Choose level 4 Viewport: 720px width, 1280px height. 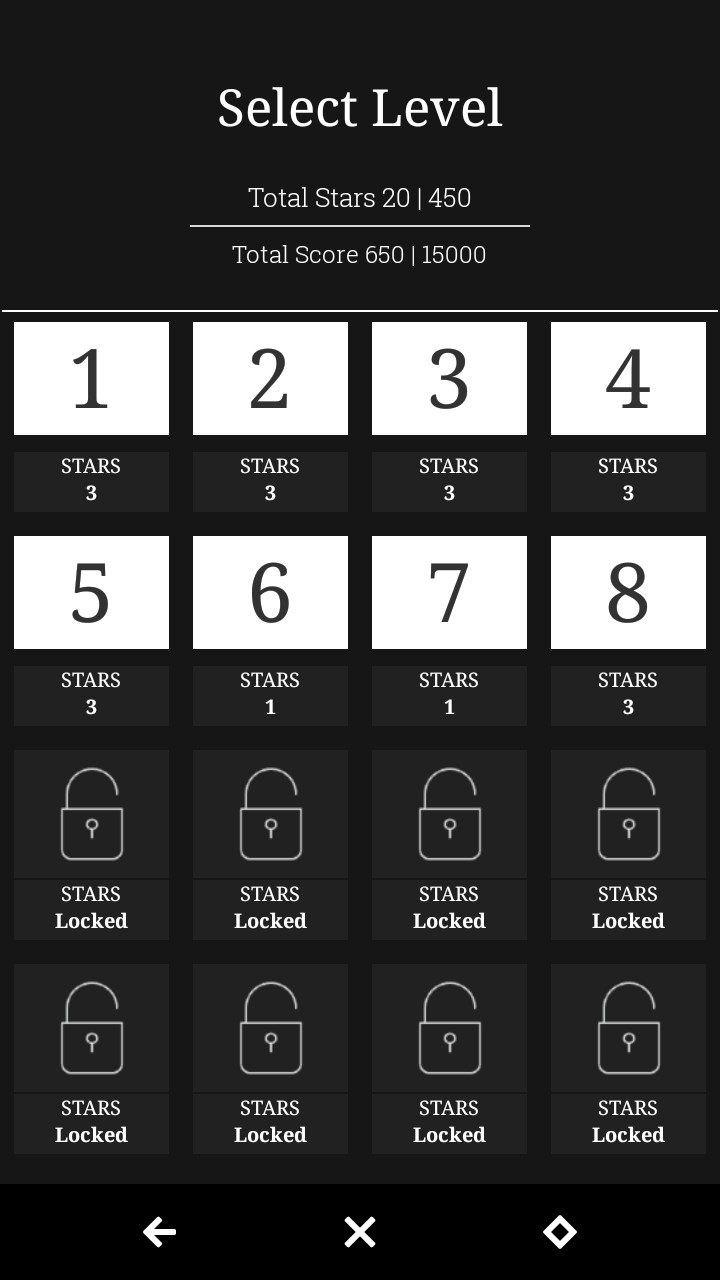coord(628,378)
